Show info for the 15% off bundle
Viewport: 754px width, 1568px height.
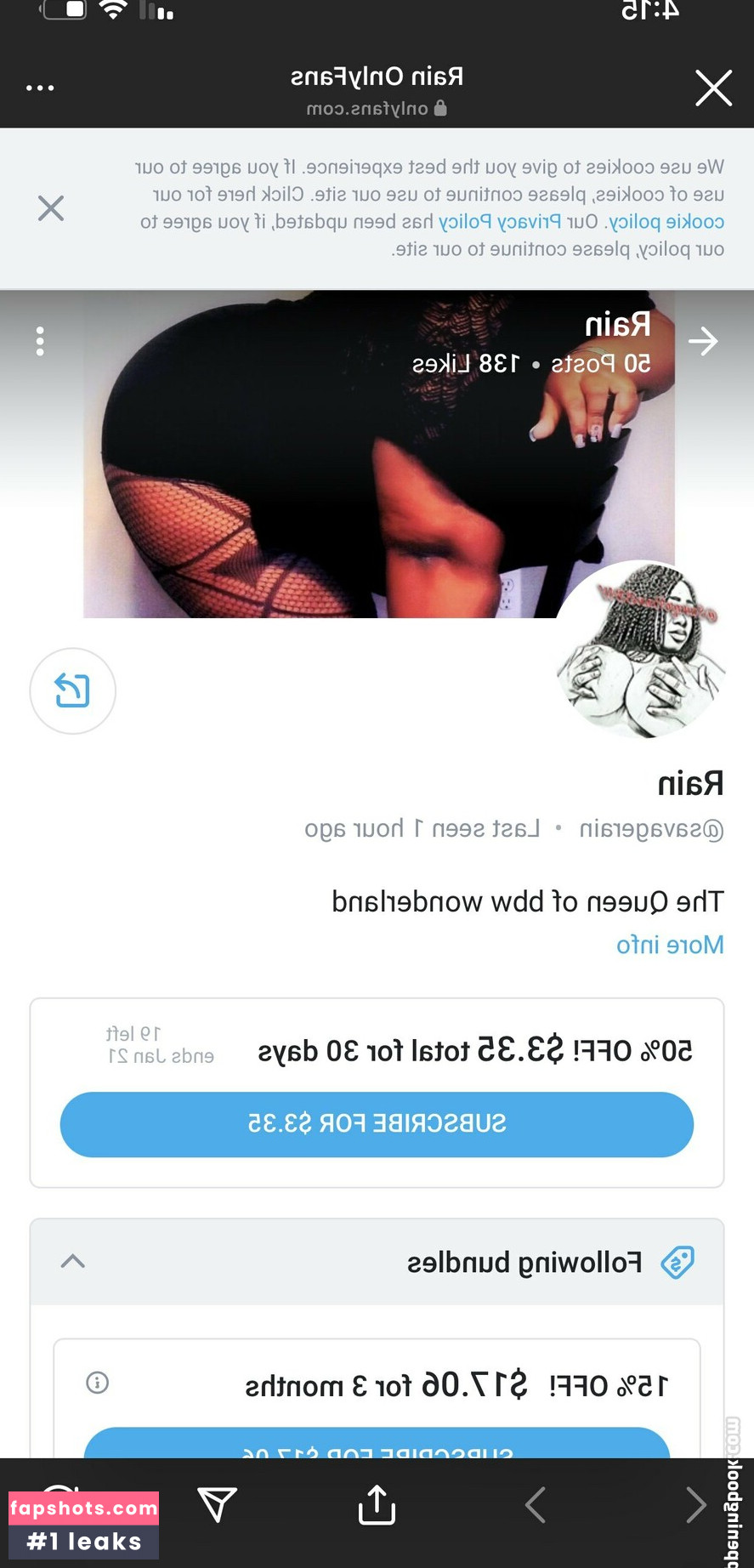pyautogui.click(x=98, y=1383)
